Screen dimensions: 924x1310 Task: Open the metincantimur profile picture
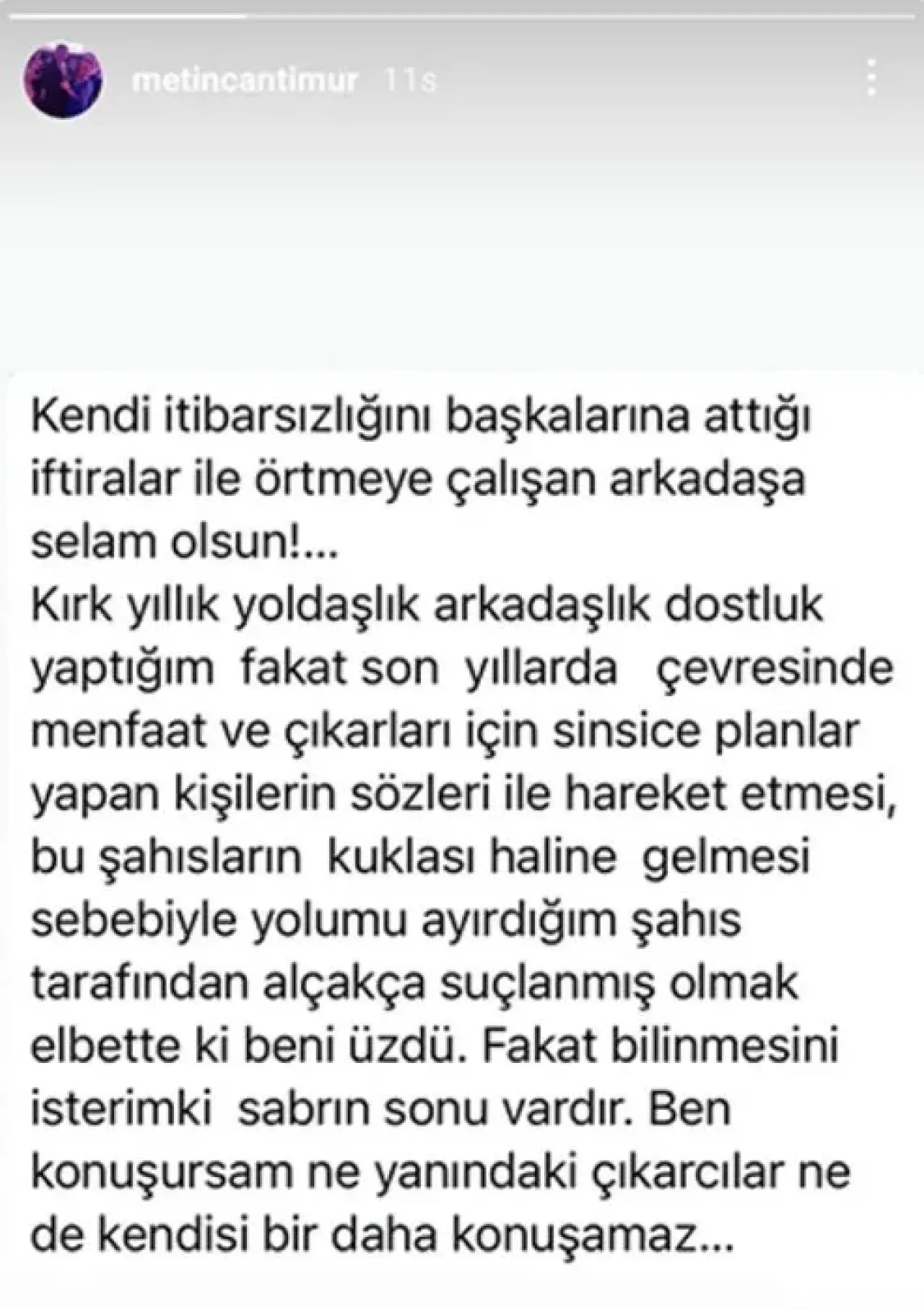click(64, 79)
